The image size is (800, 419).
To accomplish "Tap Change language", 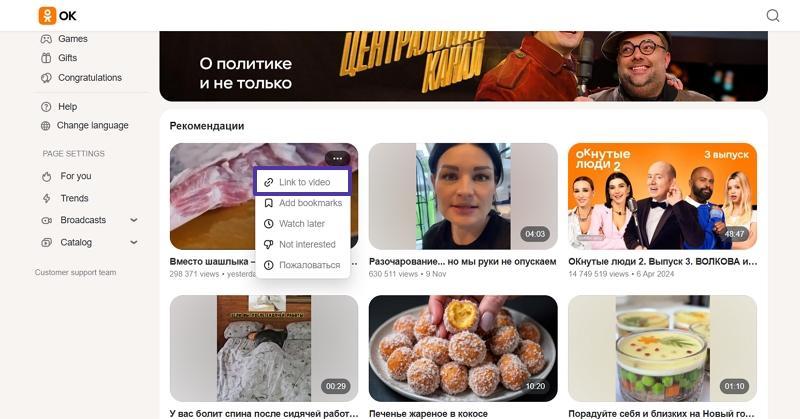I will point(92,126).
